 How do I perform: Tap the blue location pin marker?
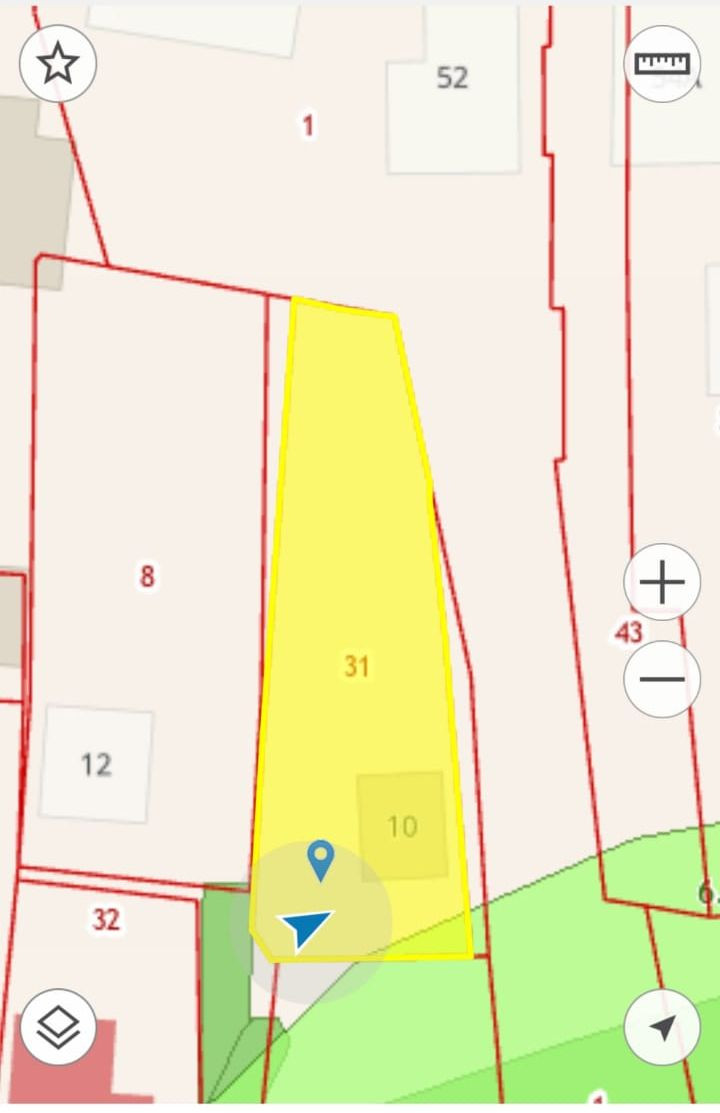[320, 858]
